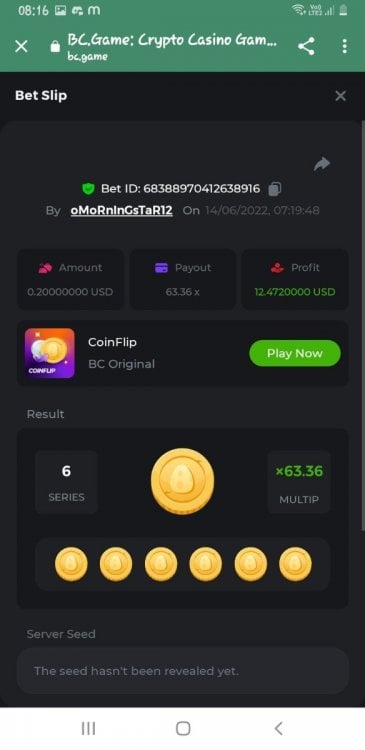Close the Bet Slip panel
The height and width of the screenshot is (750, 365).
[x=341, y=96]
